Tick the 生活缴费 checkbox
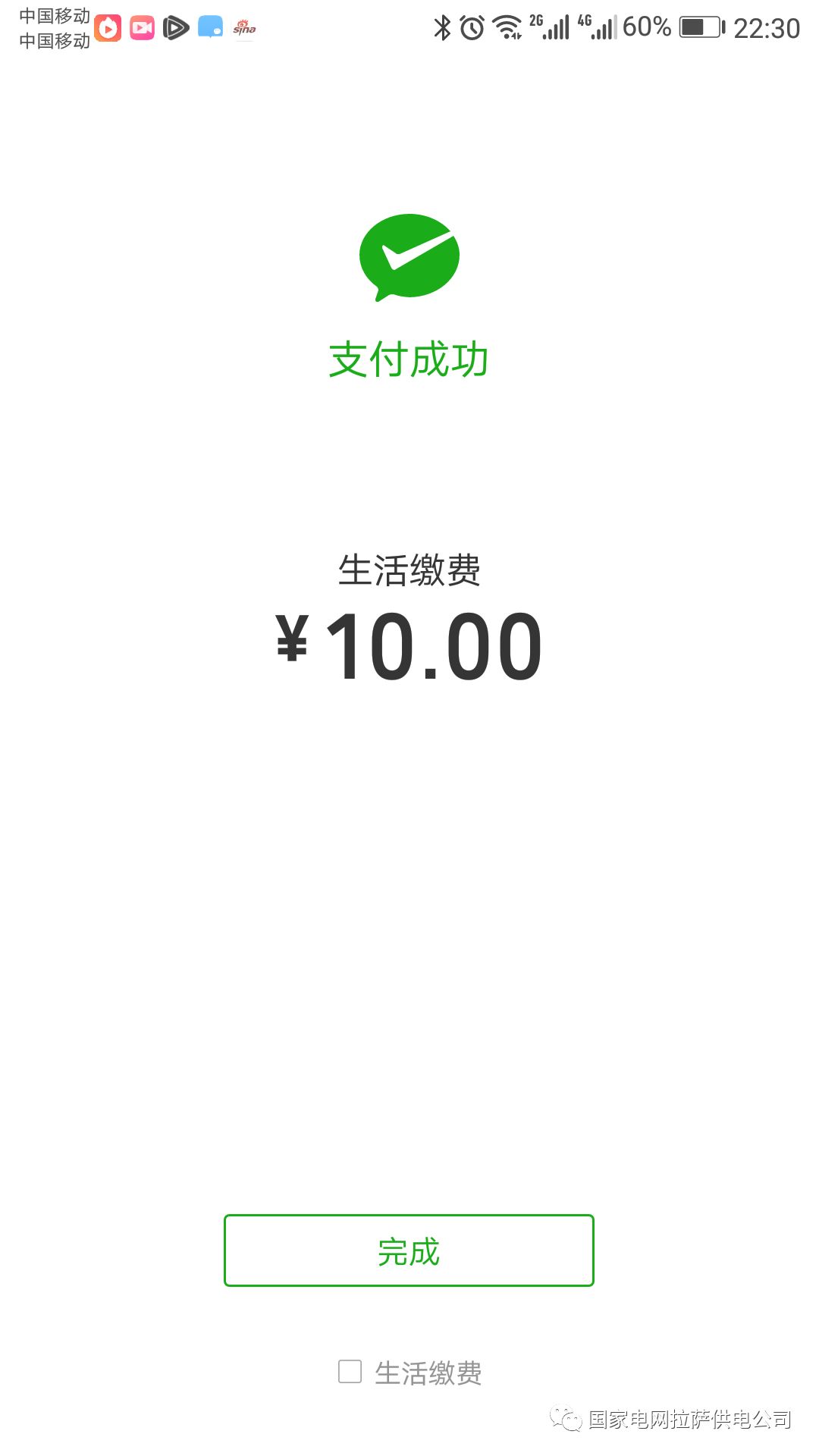Screen dimensions: 819x1456 coord(350,1371)
